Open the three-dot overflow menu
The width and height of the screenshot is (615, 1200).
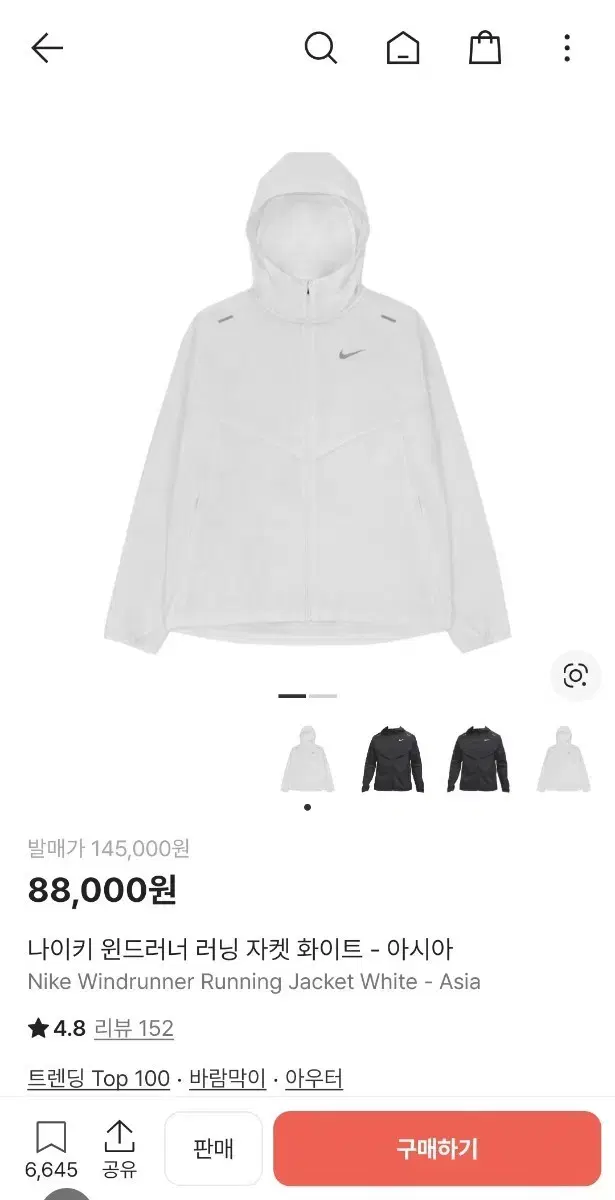[567, 48]
